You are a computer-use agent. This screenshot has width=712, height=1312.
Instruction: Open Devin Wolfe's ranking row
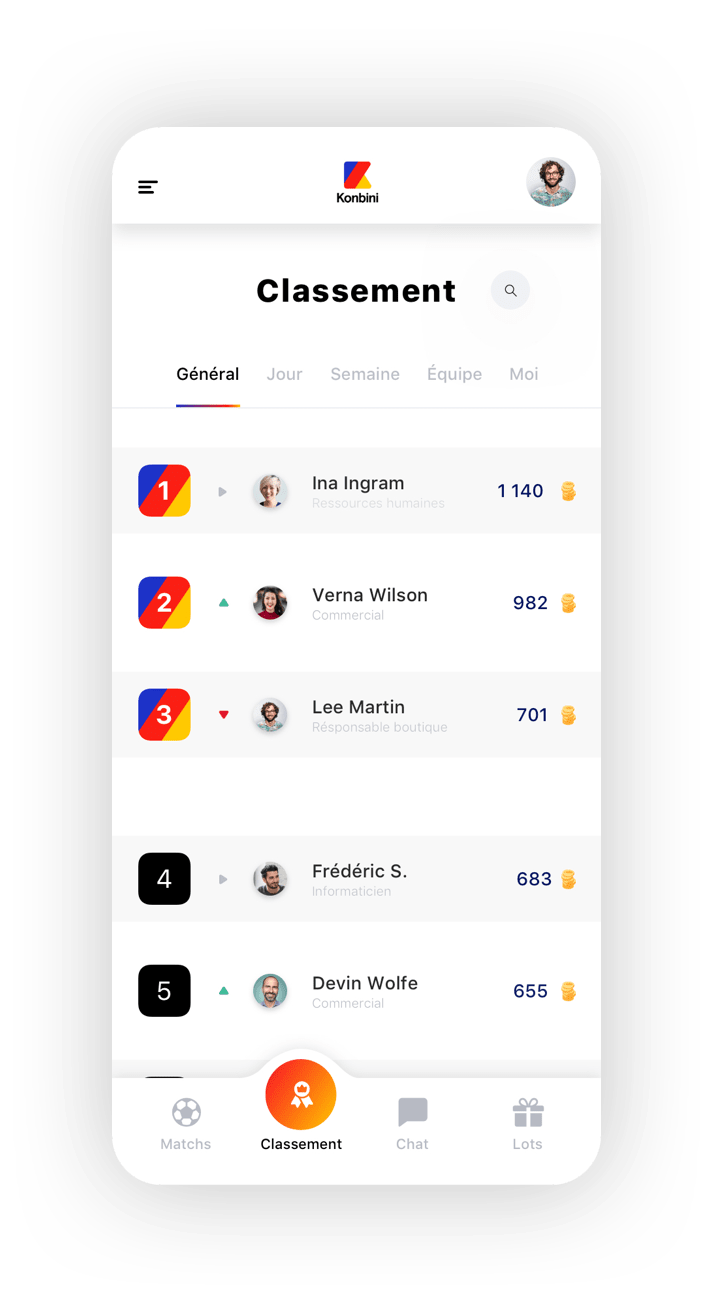coord(364,991)
